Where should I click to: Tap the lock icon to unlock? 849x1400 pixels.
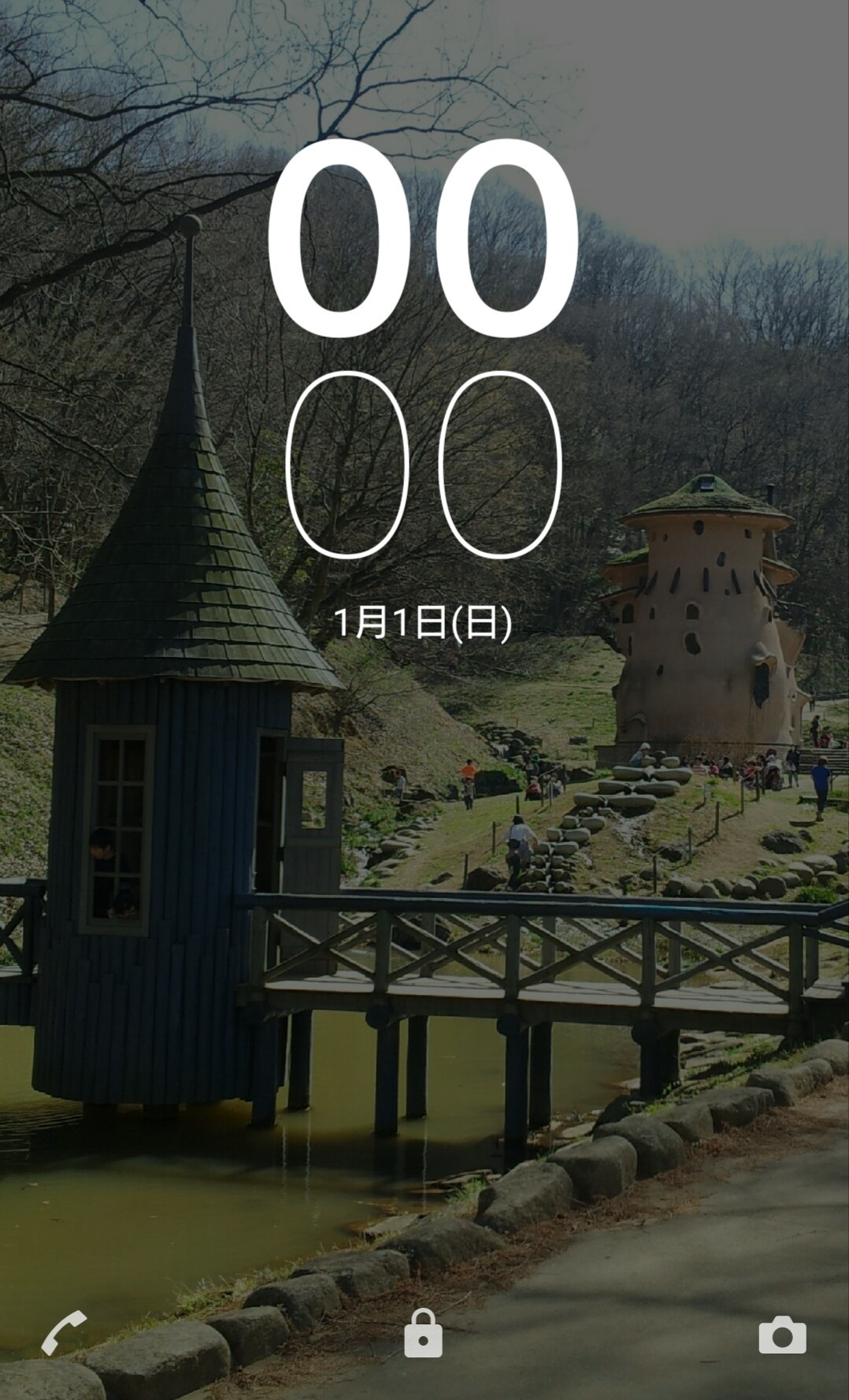(423, 1333)
